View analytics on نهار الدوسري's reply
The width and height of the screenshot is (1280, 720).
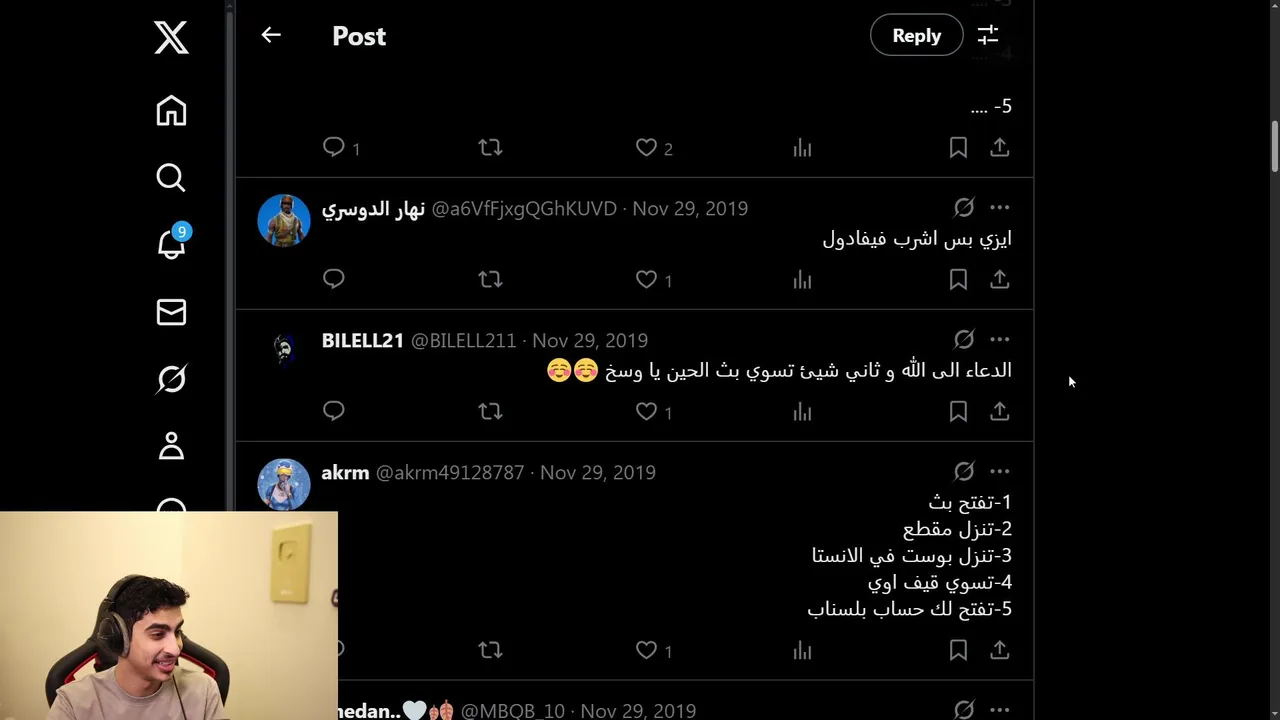pyautogui.click(x=802, y=280)
